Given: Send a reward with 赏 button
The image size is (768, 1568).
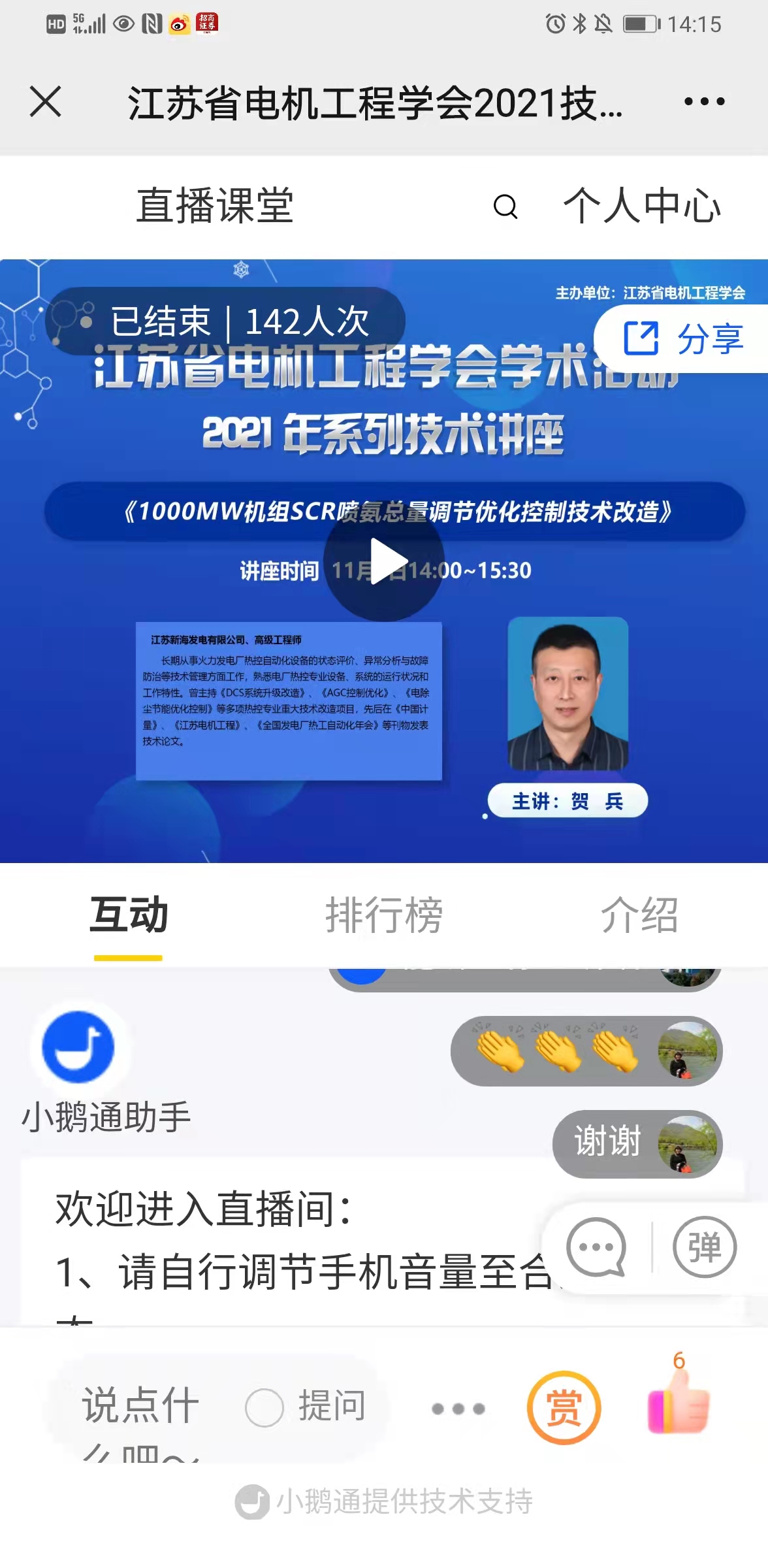Looking at the screenshot, I should (x=564, y=1407).
